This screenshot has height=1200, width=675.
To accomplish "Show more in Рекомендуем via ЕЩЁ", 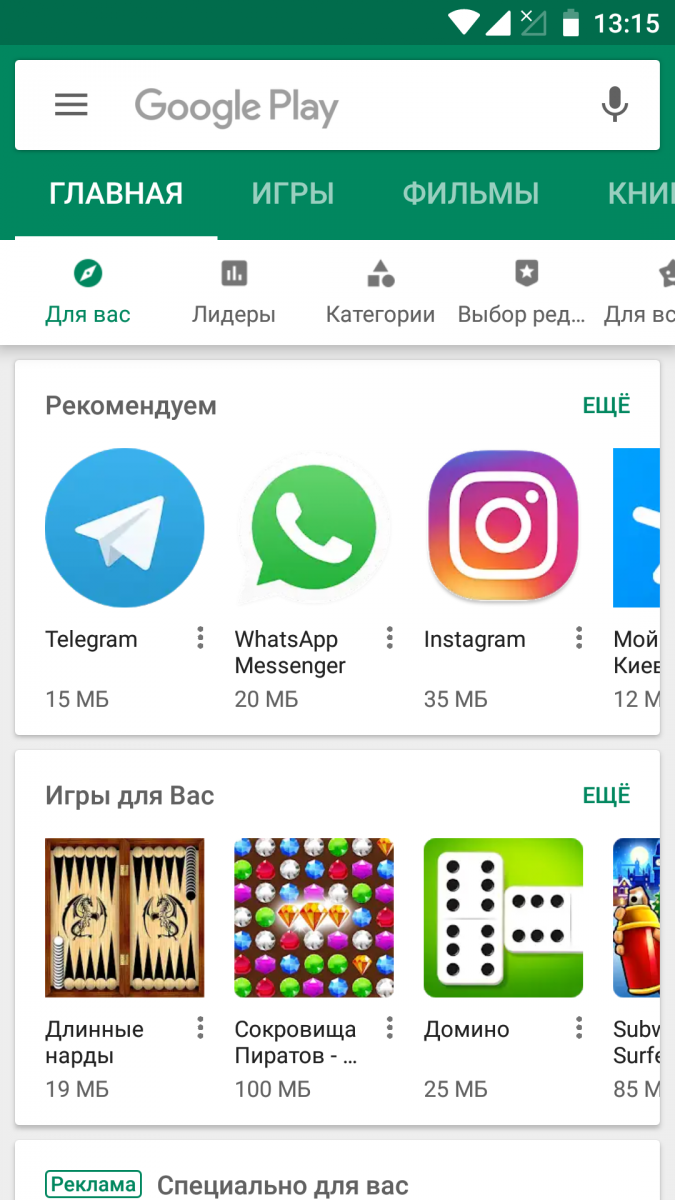I will [x=607, y=405].
